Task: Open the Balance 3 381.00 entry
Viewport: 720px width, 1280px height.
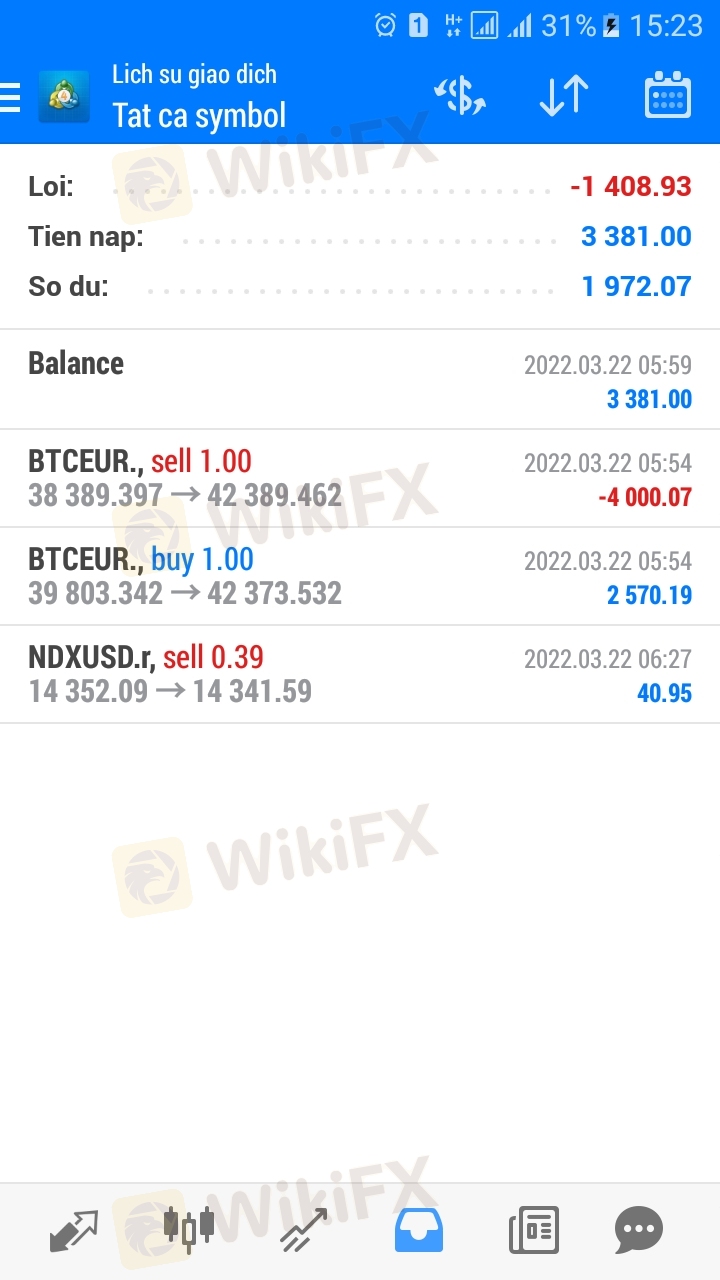Action: [x=360, y=380]
